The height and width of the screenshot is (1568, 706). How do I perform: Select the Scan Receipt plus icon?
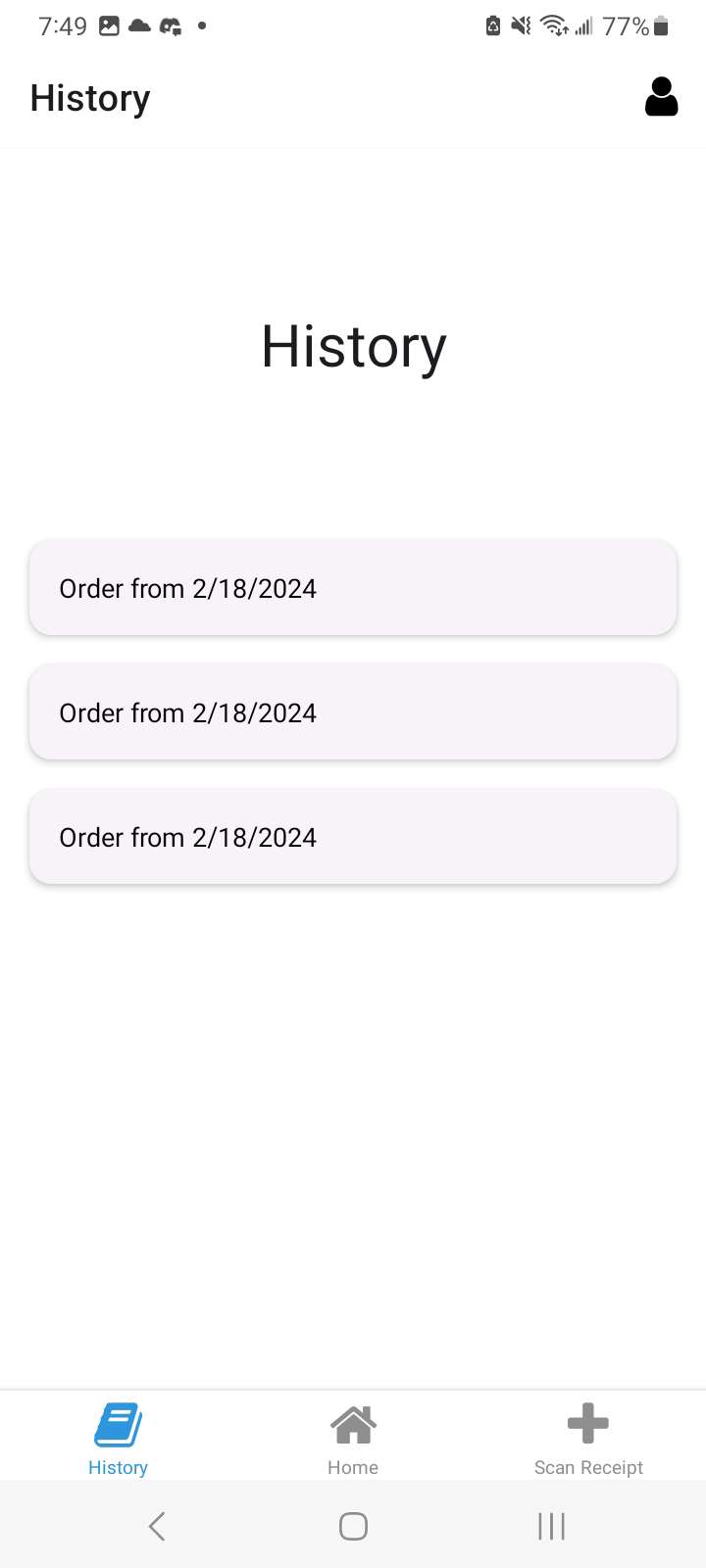tap(587, 1423)
